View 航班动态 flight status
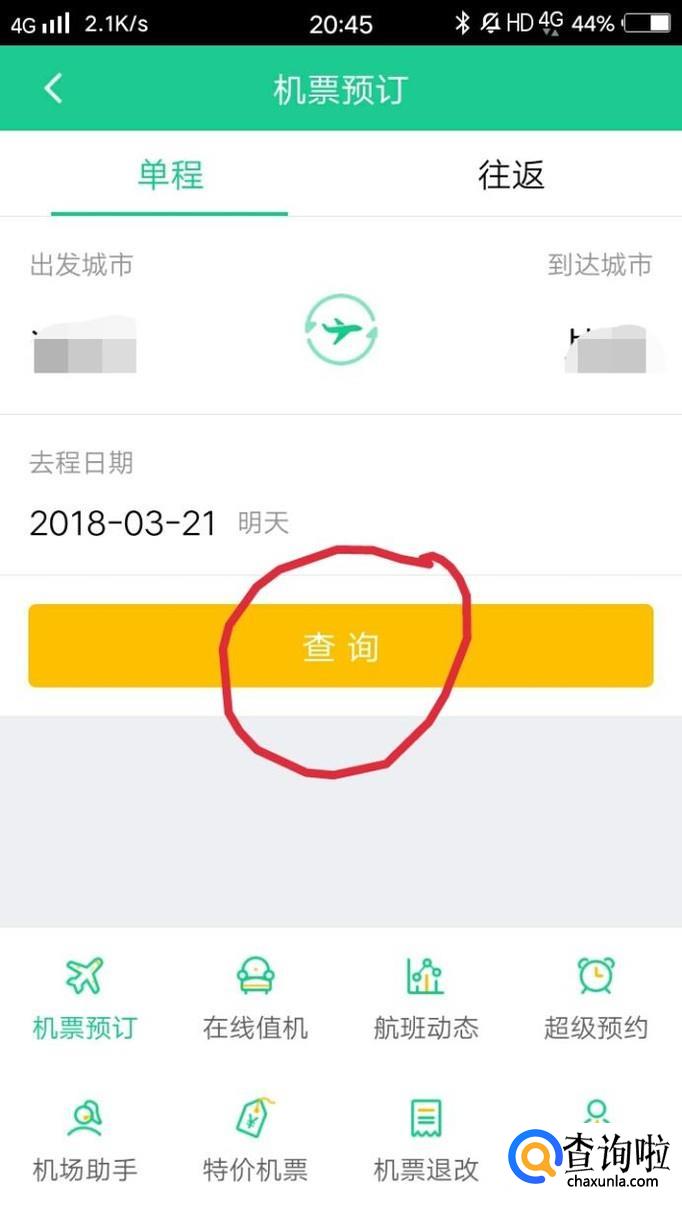The height and width of the screenshot is (1212, 682). click(x=426, y=996)
